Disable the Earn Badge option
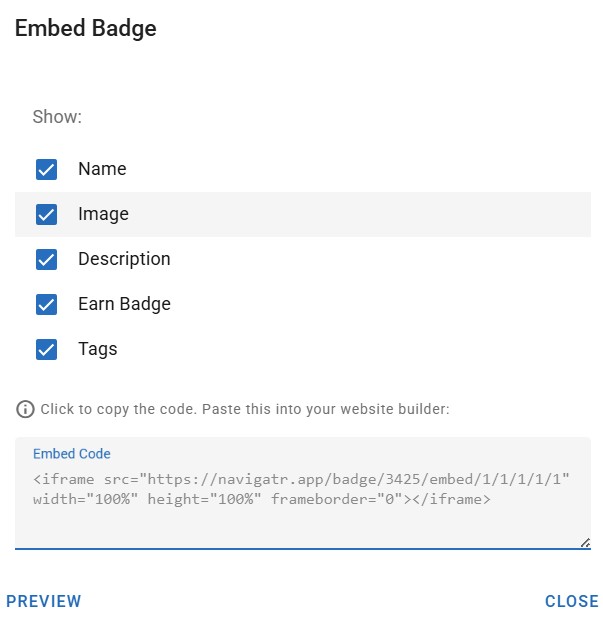This screenshot has height=625, width=603. [47, 304]
